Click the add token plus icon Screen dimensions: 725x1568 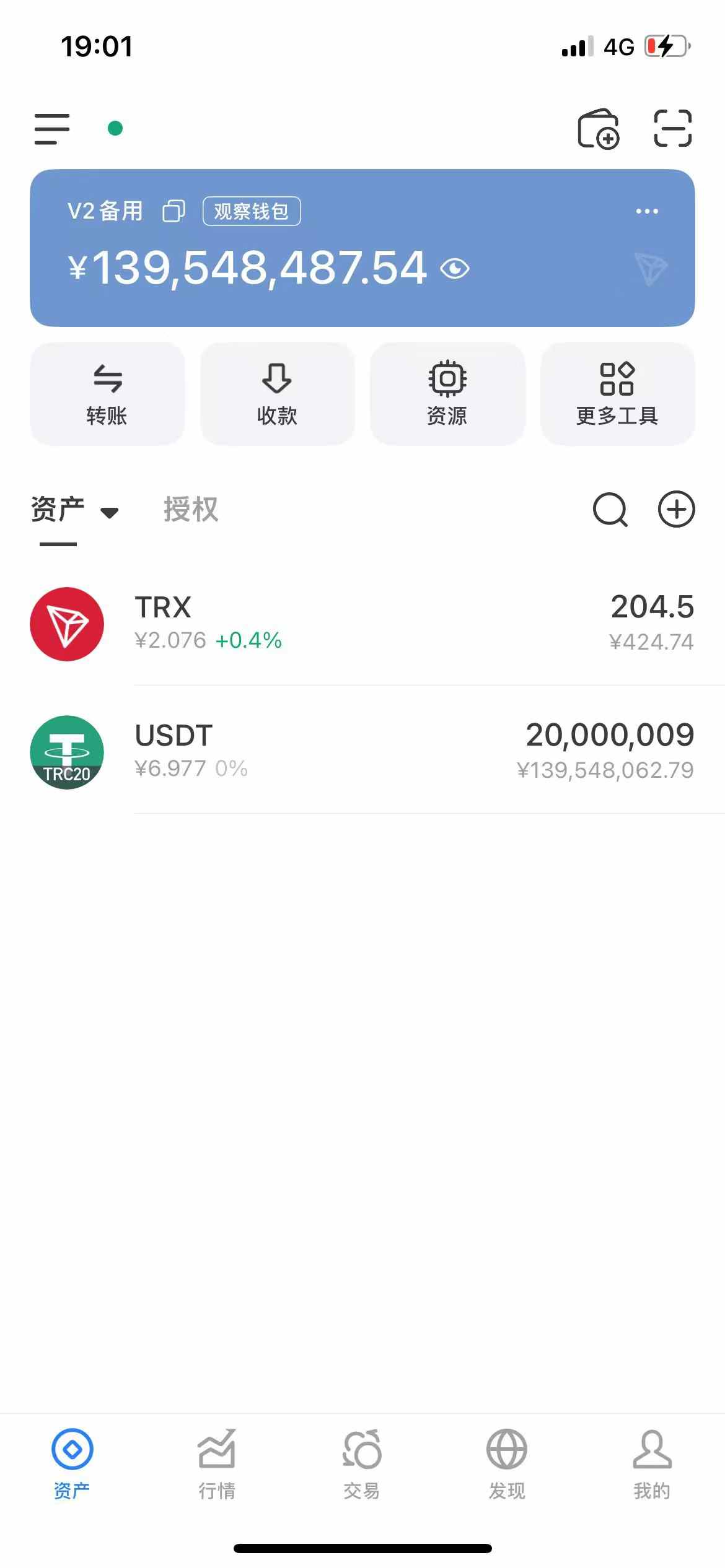tap(676, 510)
